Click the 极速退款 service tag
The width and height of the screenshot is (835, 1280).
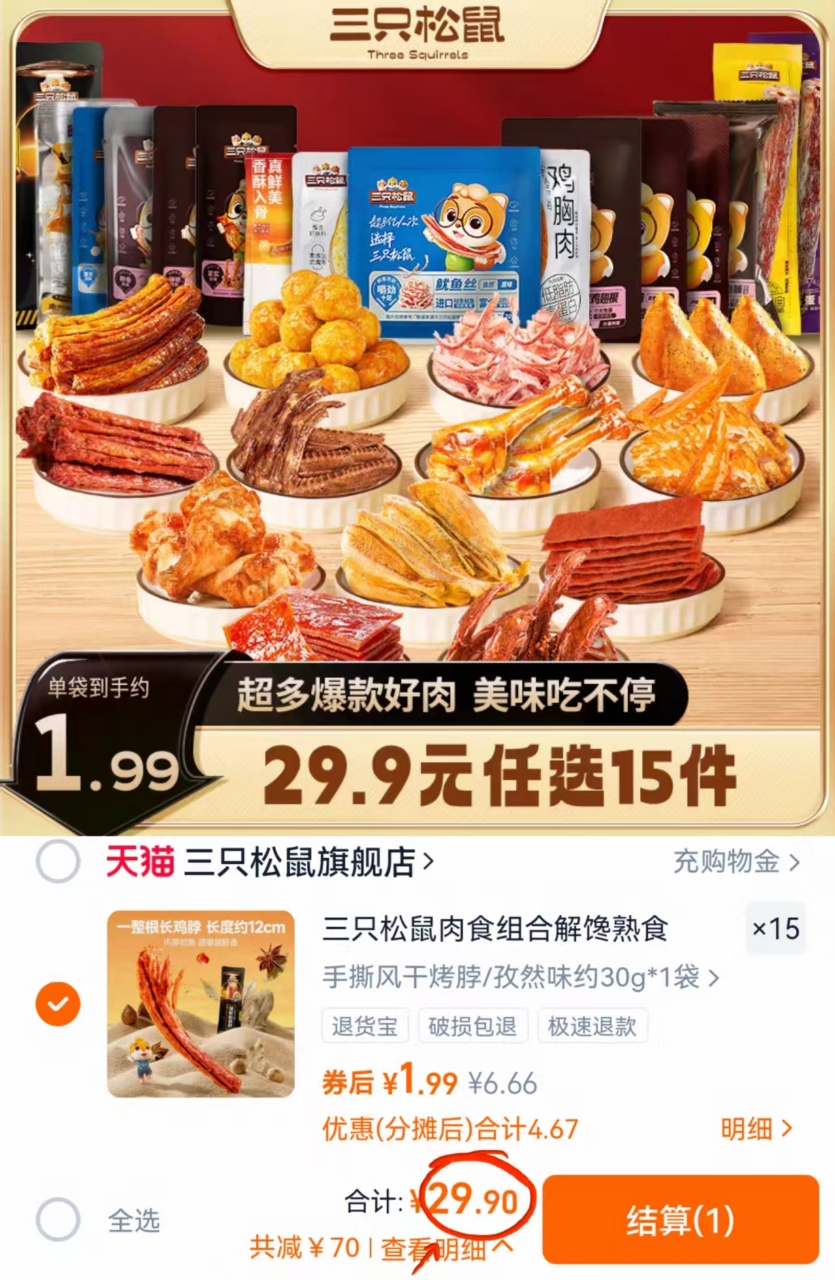click(x=592, y=1027)
